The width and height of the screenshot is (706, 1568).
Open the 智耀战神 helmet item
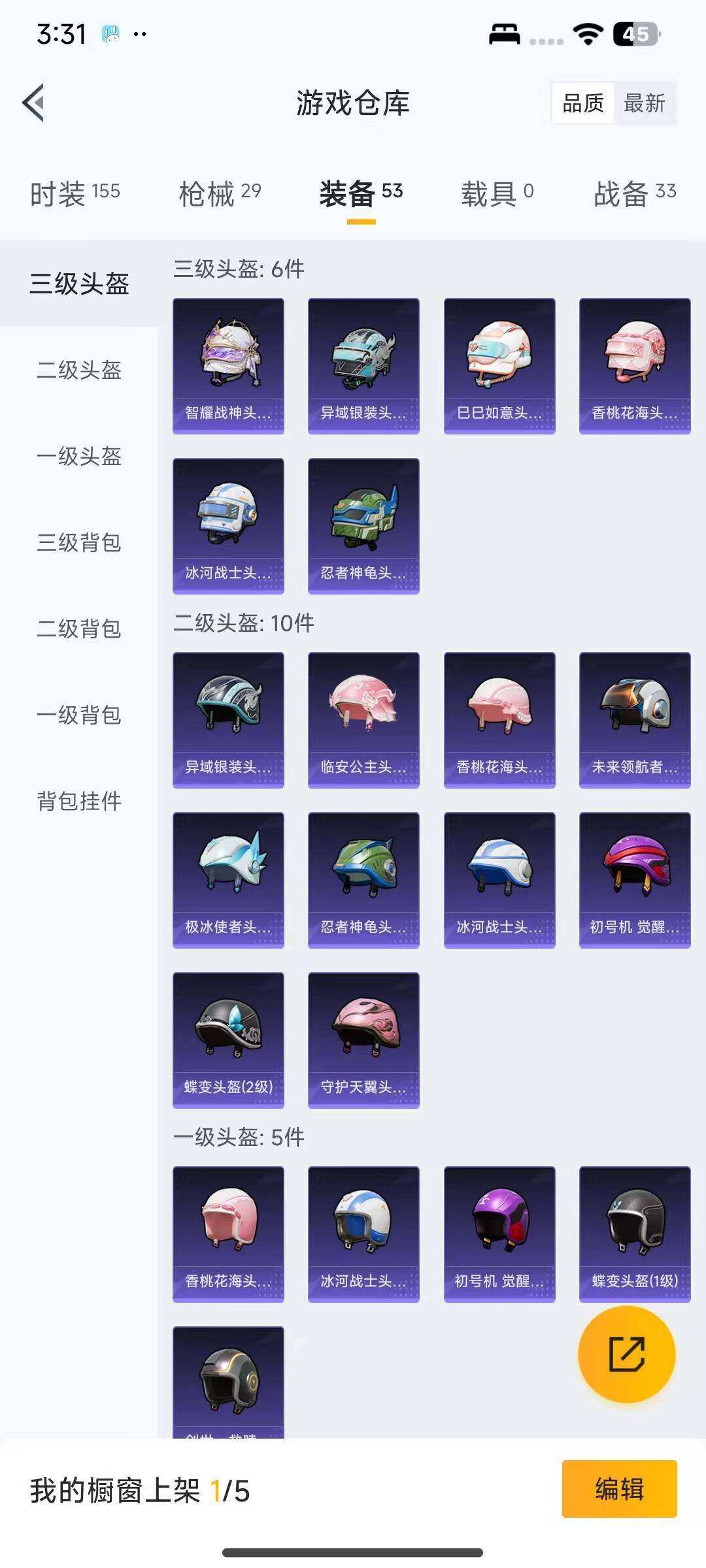click(x=228, y=366)
